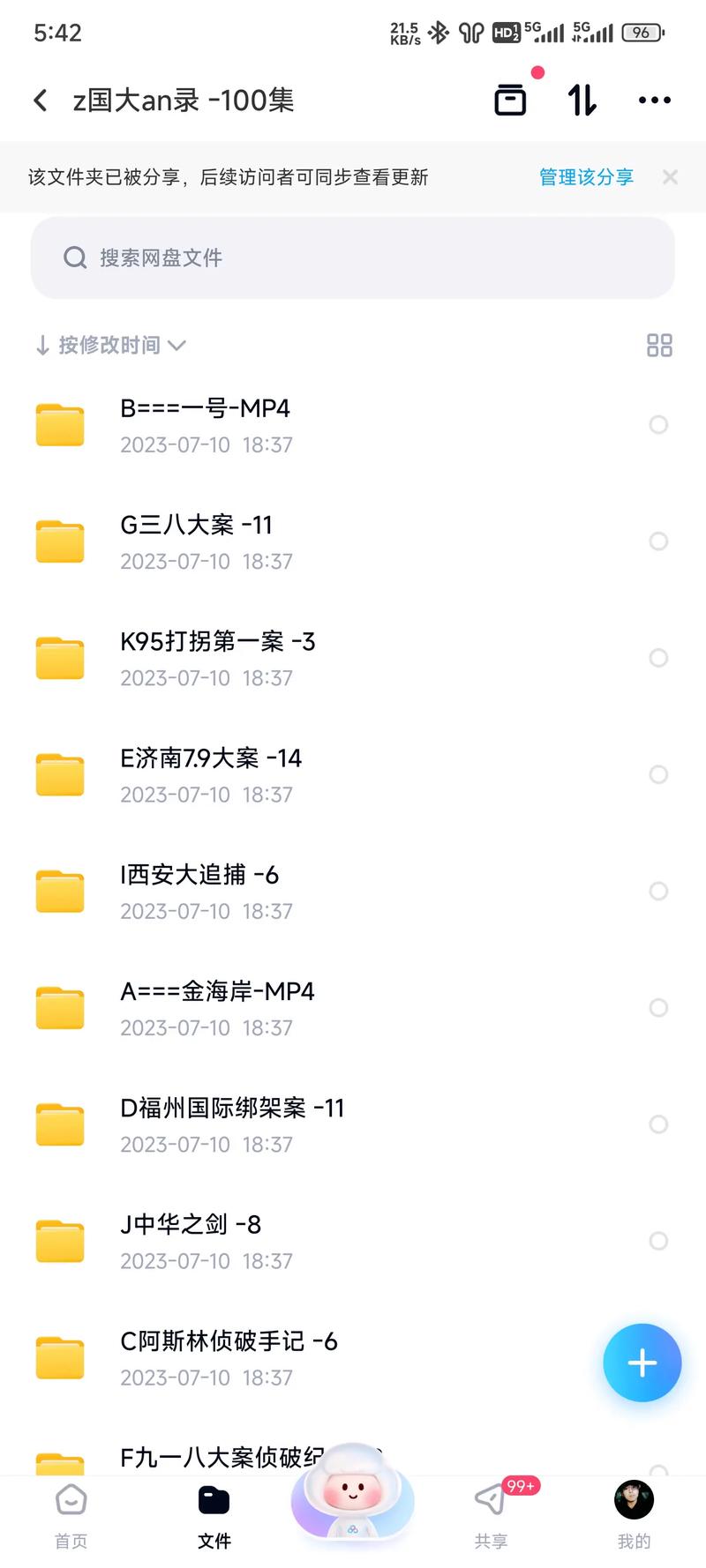
Task: Tap the sort/transfer arrows icon beside transfer list
Action: click(x=582, y=100)
